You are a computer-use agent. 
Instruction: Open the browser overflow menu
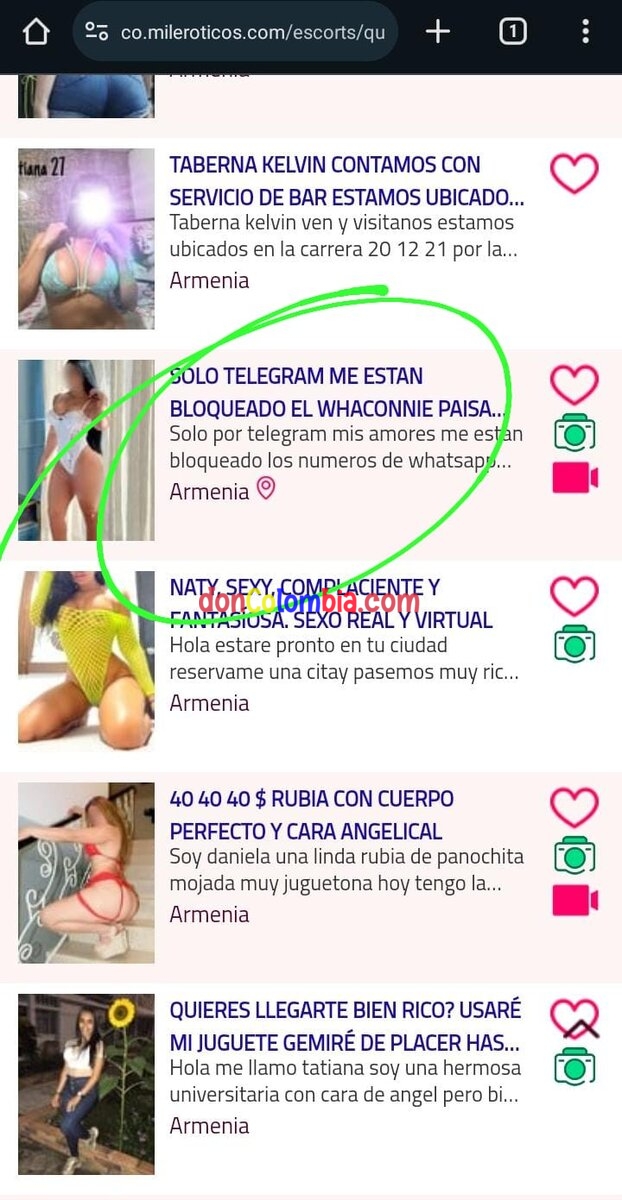click(586, 32)
